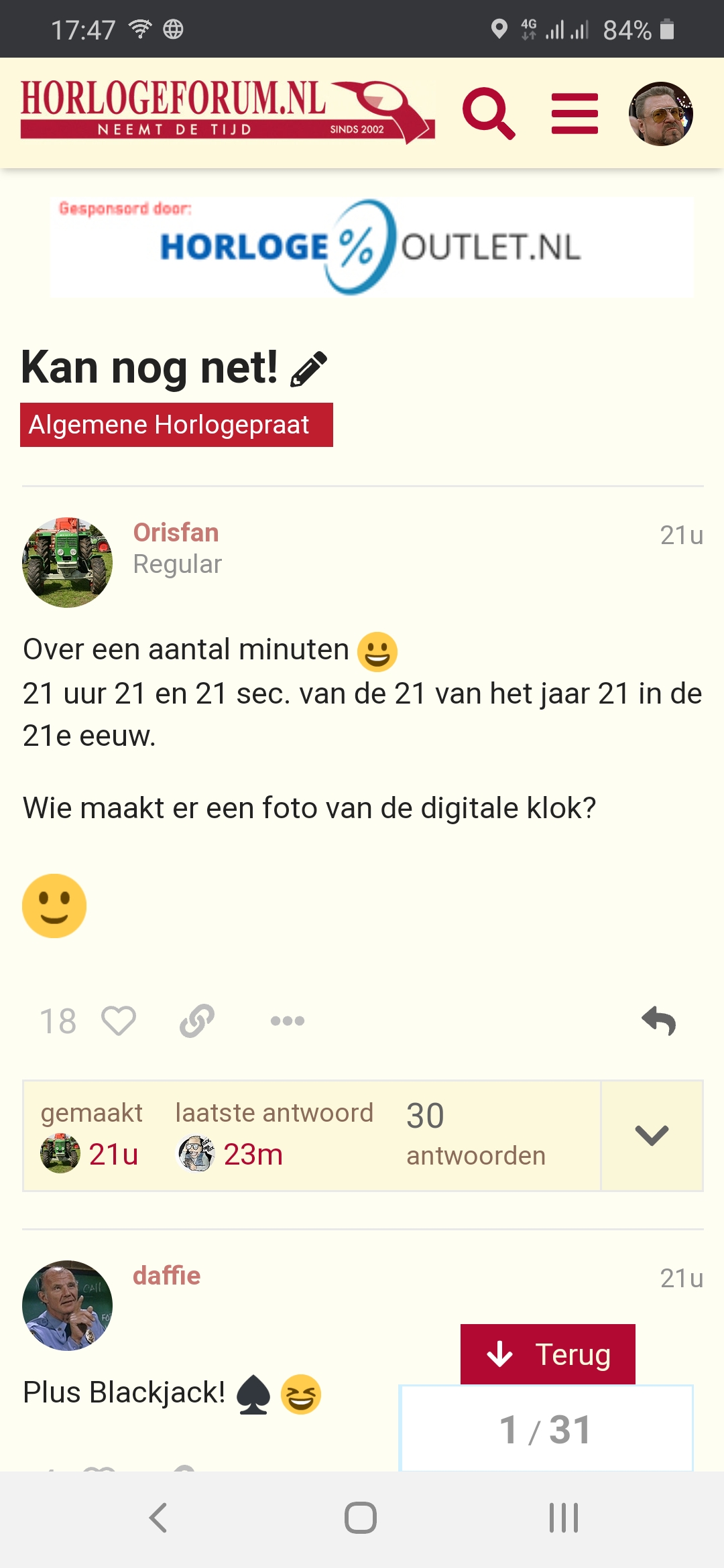Screen dimensions: 724x1568
Task: Open the forum search
Action: (489, 113)
